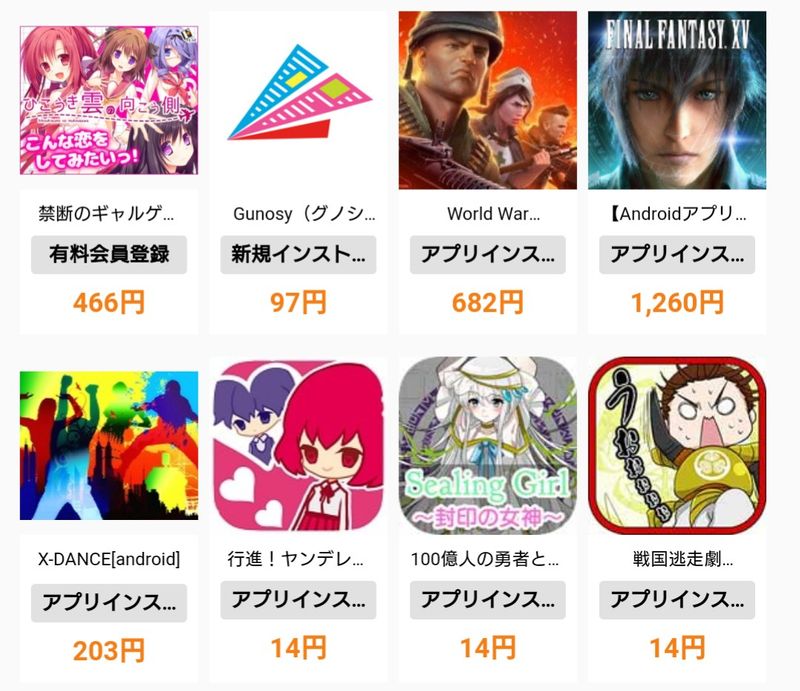
Task: Open the Sealing Girl app icon
Action: 487,446
